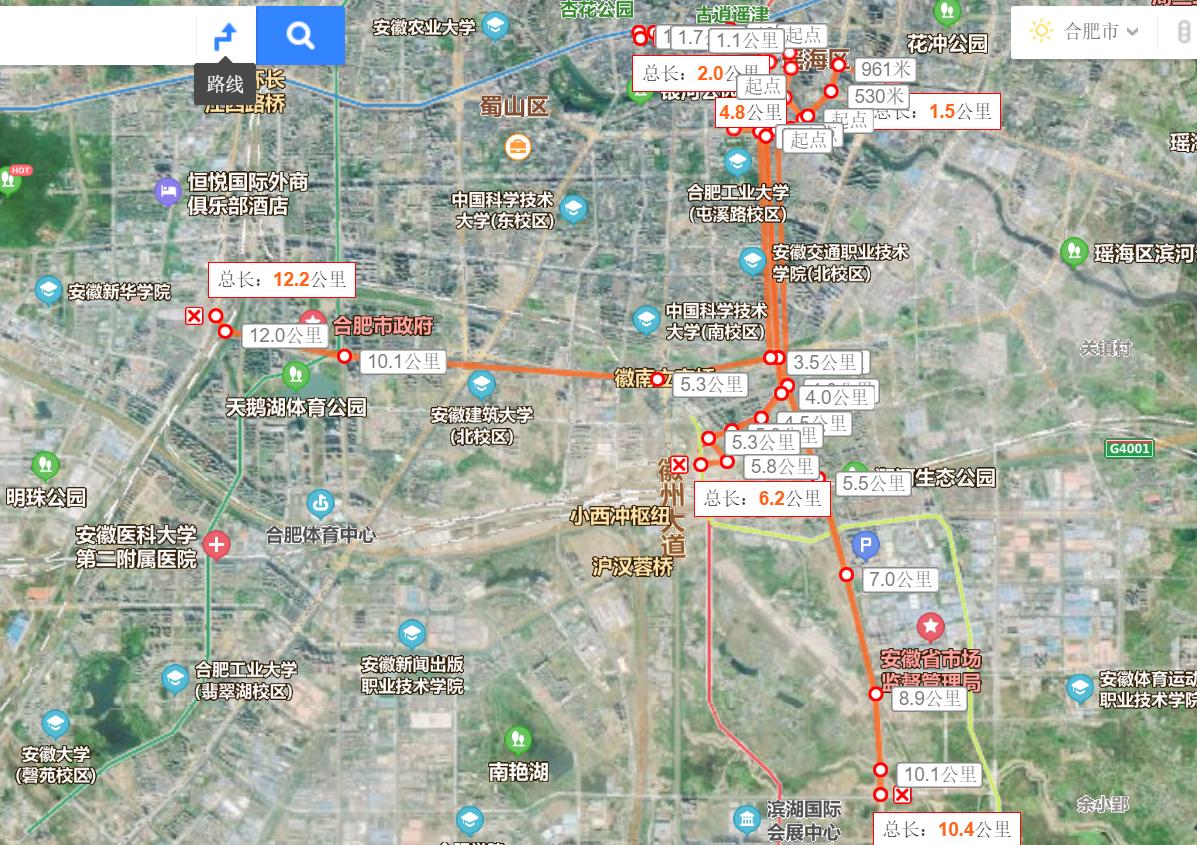Tap the blue search magnifier button
Image resolution: width=1197 pixels, height=845 pixels.
(x=300, y=36)
